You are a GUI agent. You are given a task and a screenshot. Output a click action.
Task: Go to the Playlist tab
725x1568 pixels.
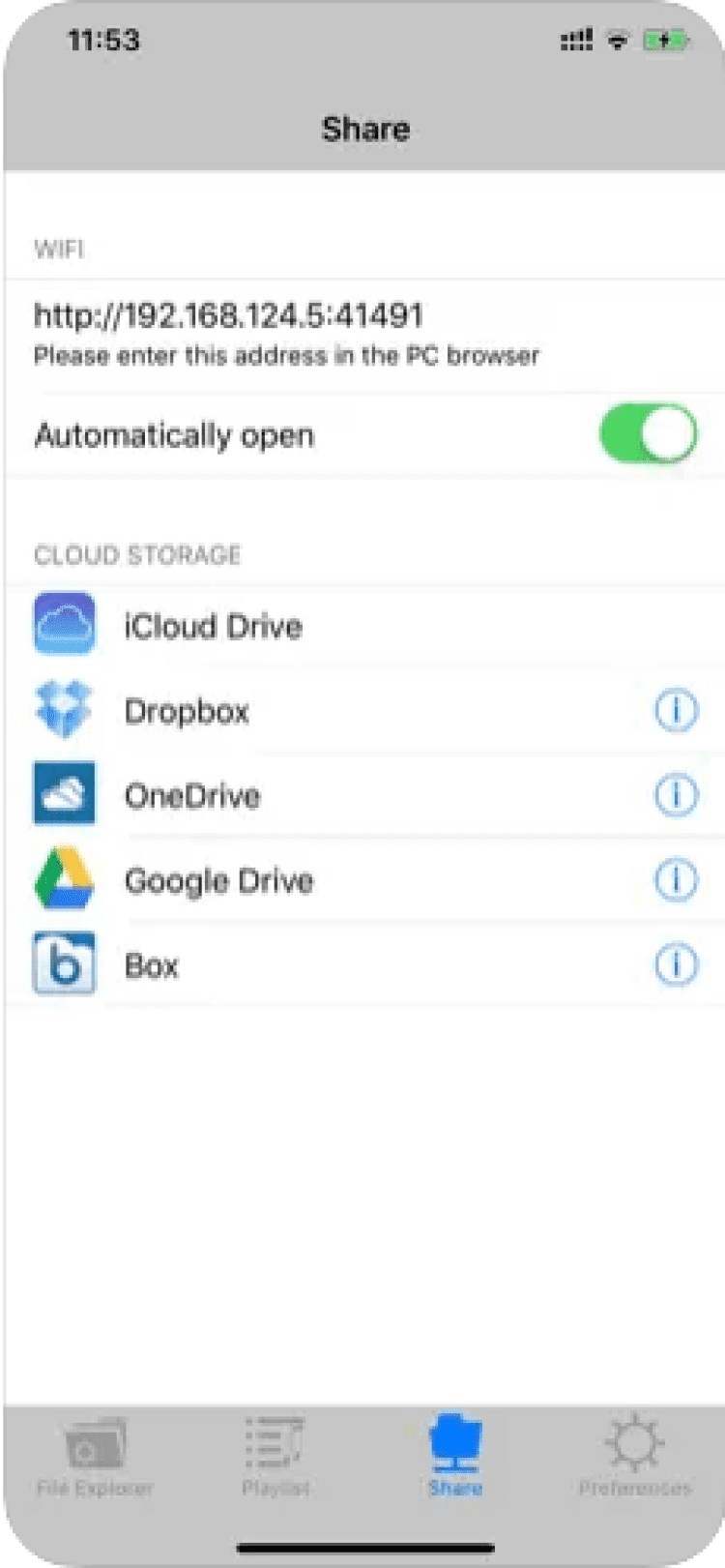275,1457
